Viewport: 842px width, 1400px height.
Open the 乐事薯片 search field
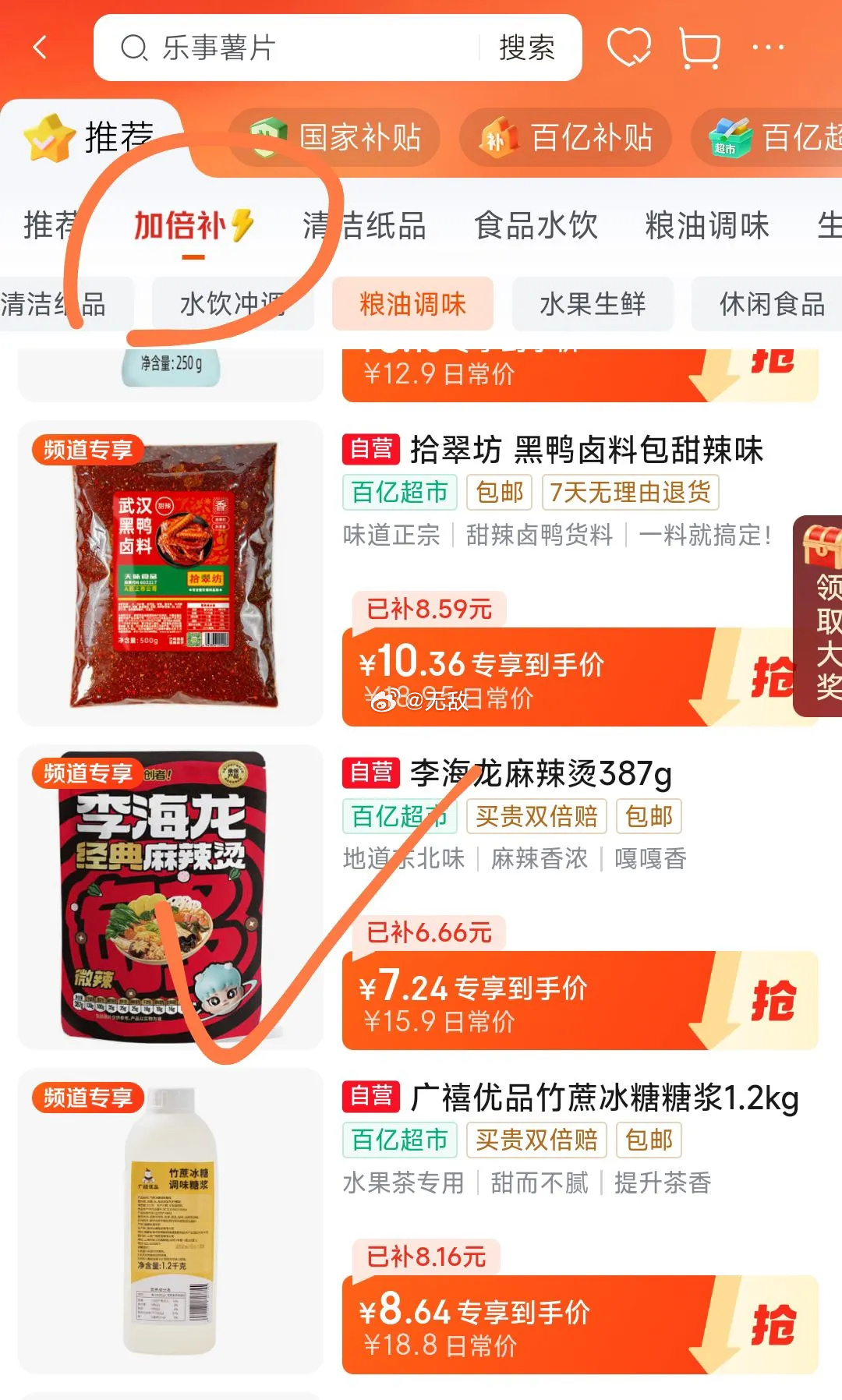pyautogui.click(x=296, y=48)
